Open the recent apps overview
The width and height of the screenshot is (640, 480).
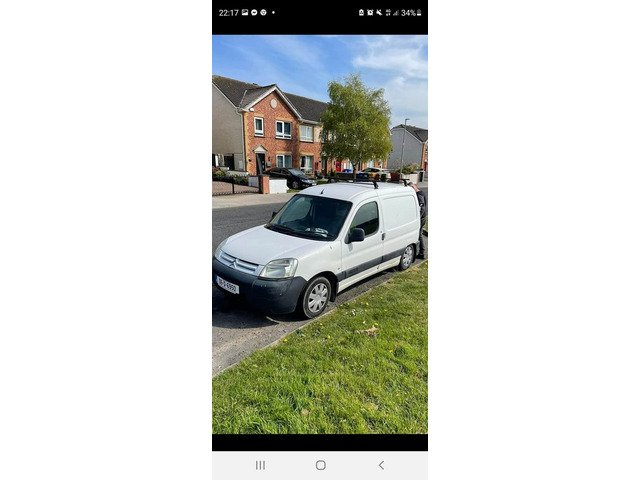pyautogui.click(x=260, y=465)
